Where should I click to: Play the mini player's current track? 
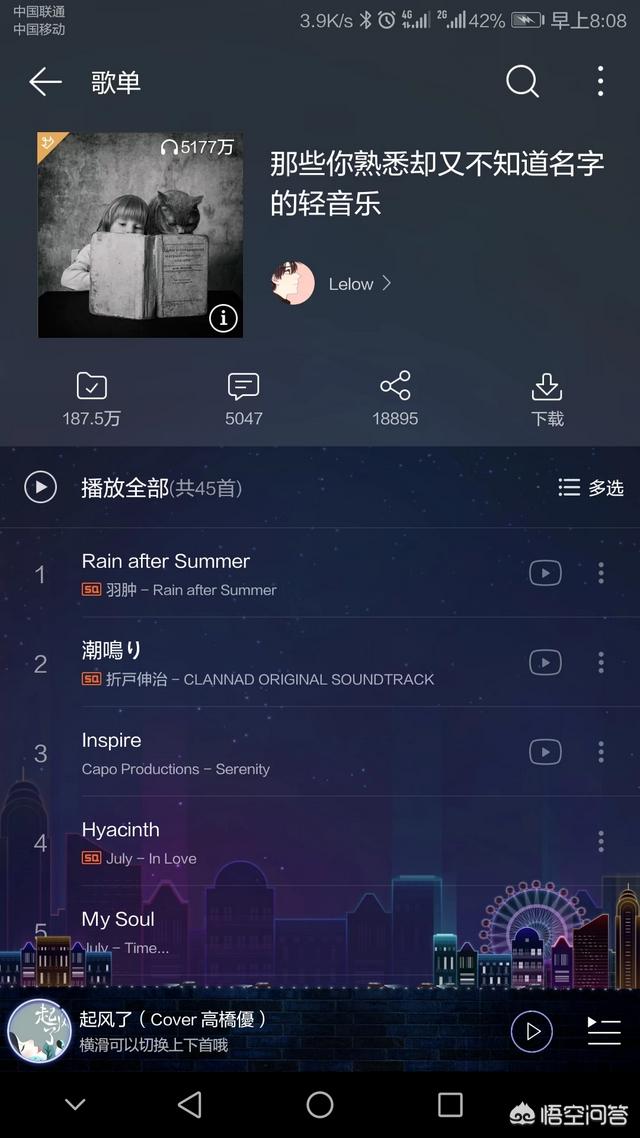click(x=532, y=1031)
